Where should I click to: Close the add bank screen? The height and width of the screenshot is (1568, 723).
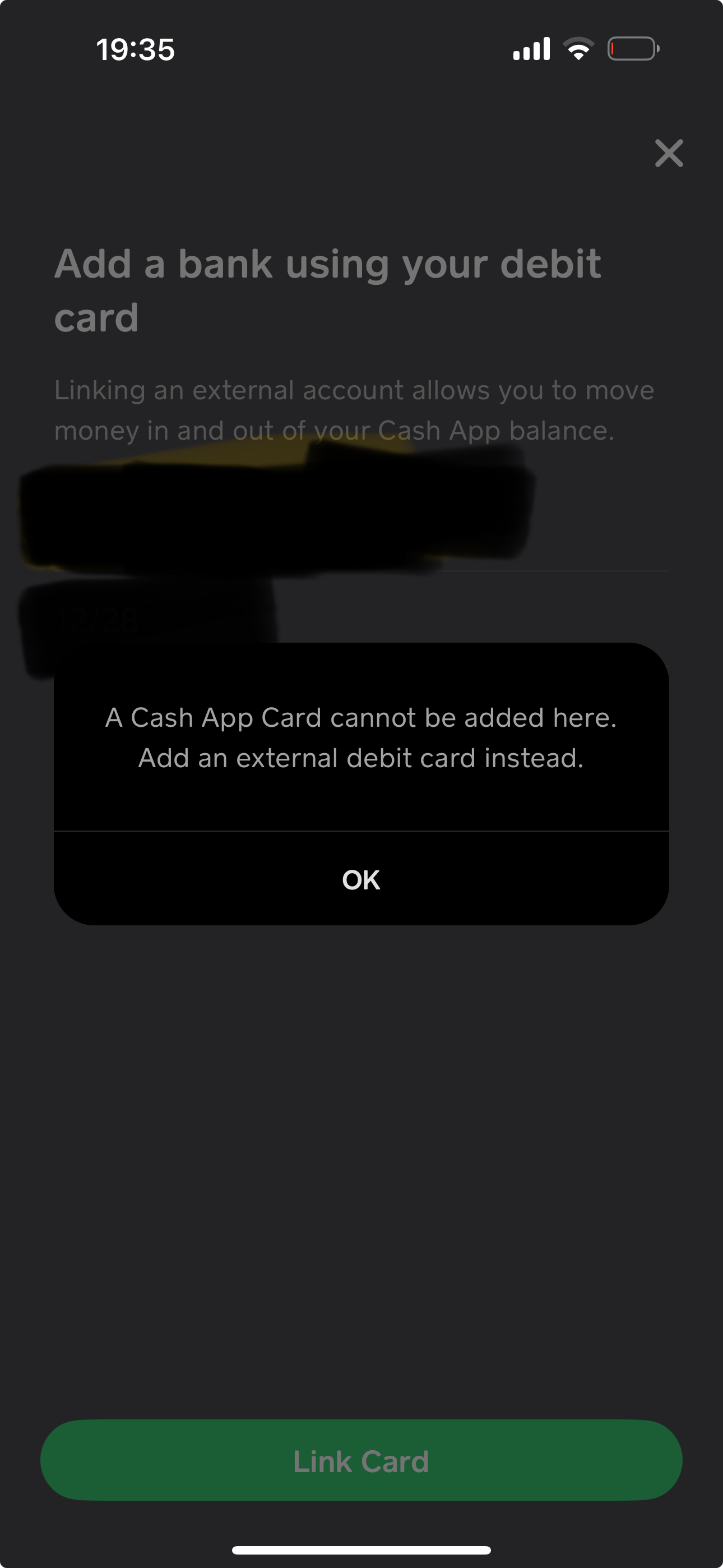(668, 153)
